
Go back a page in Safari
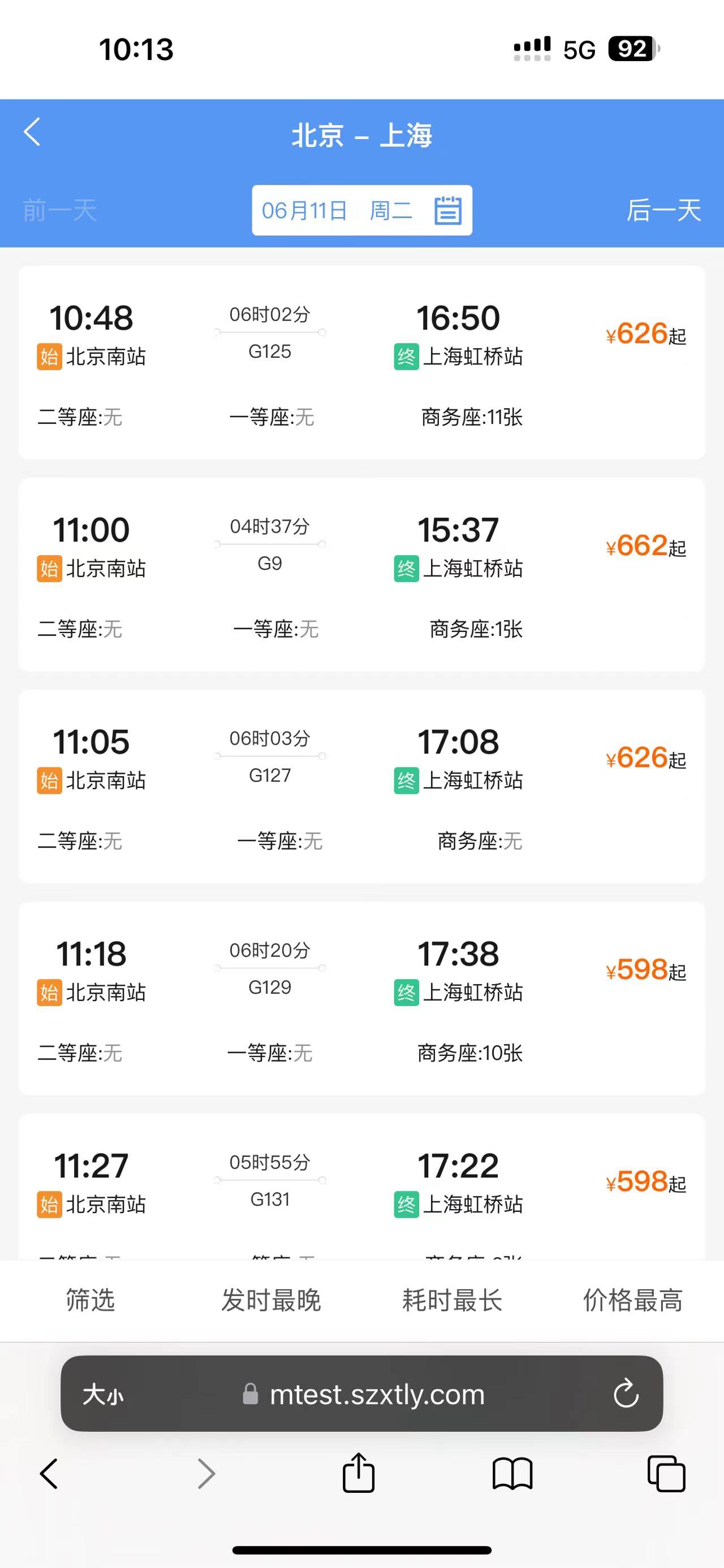point(49,1474)
